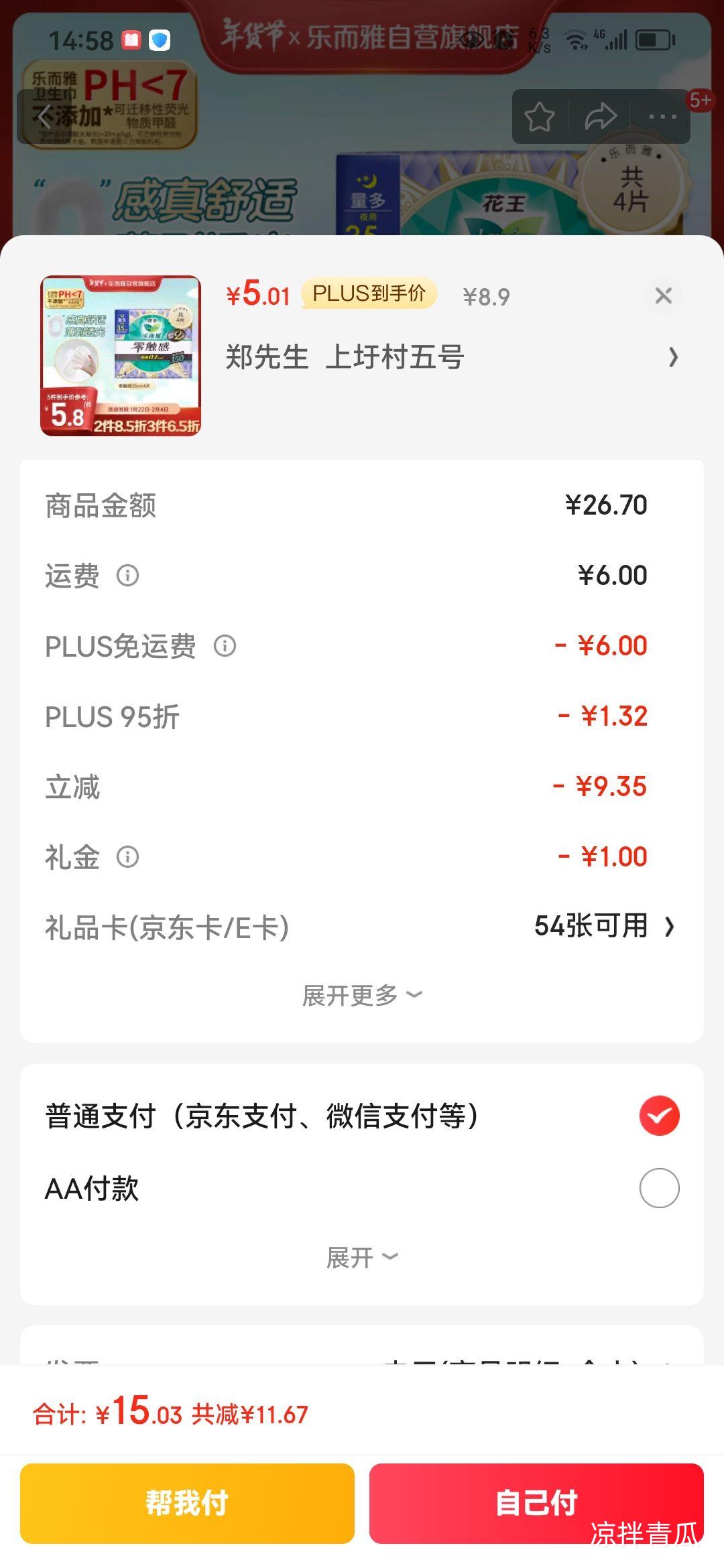
Task: Expand more payment methods via 展开
Action: pyautogui.click(x=362, y=1257)
